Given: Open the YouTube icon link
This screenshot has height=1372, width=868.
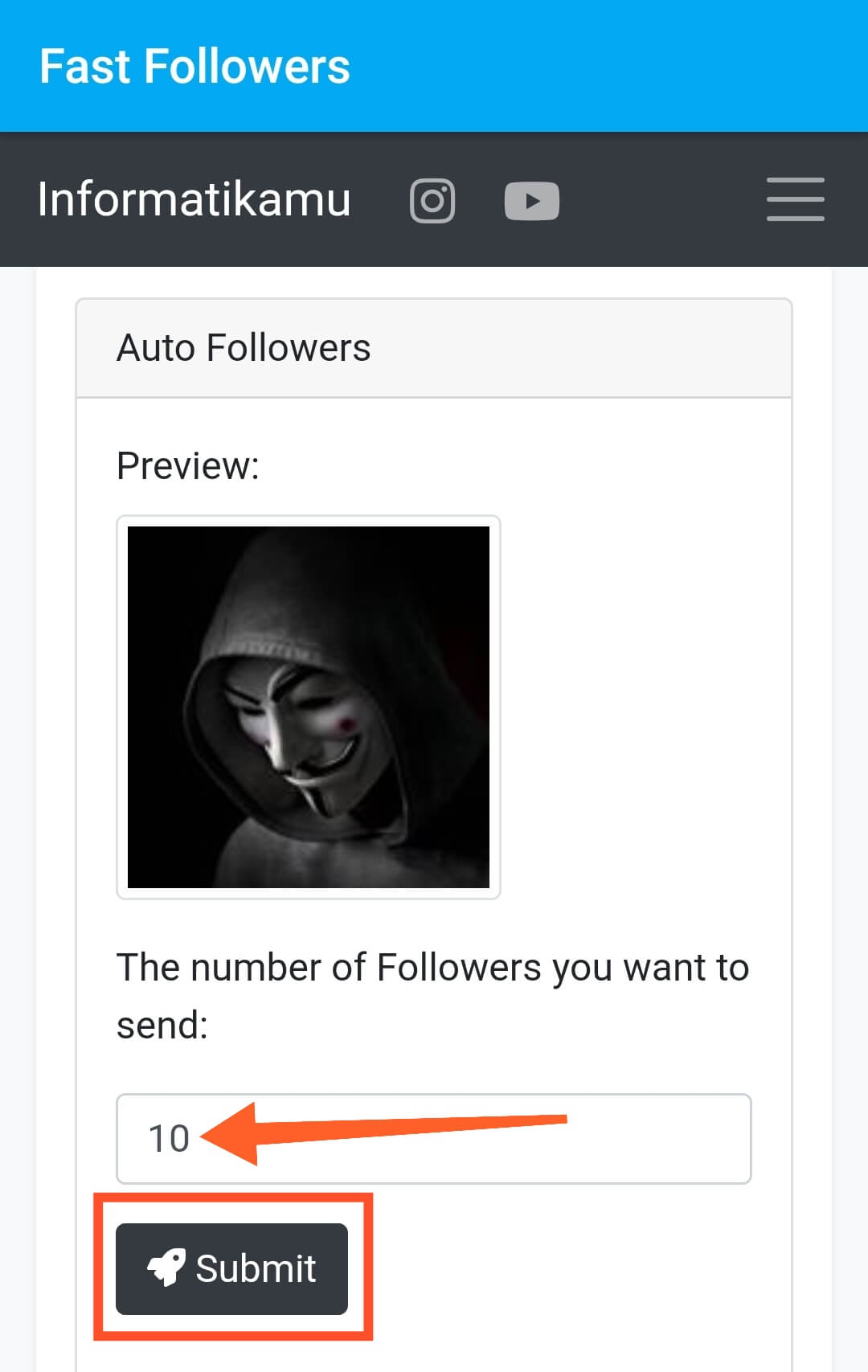Looking at the screenshot, I should click(531, 200).
